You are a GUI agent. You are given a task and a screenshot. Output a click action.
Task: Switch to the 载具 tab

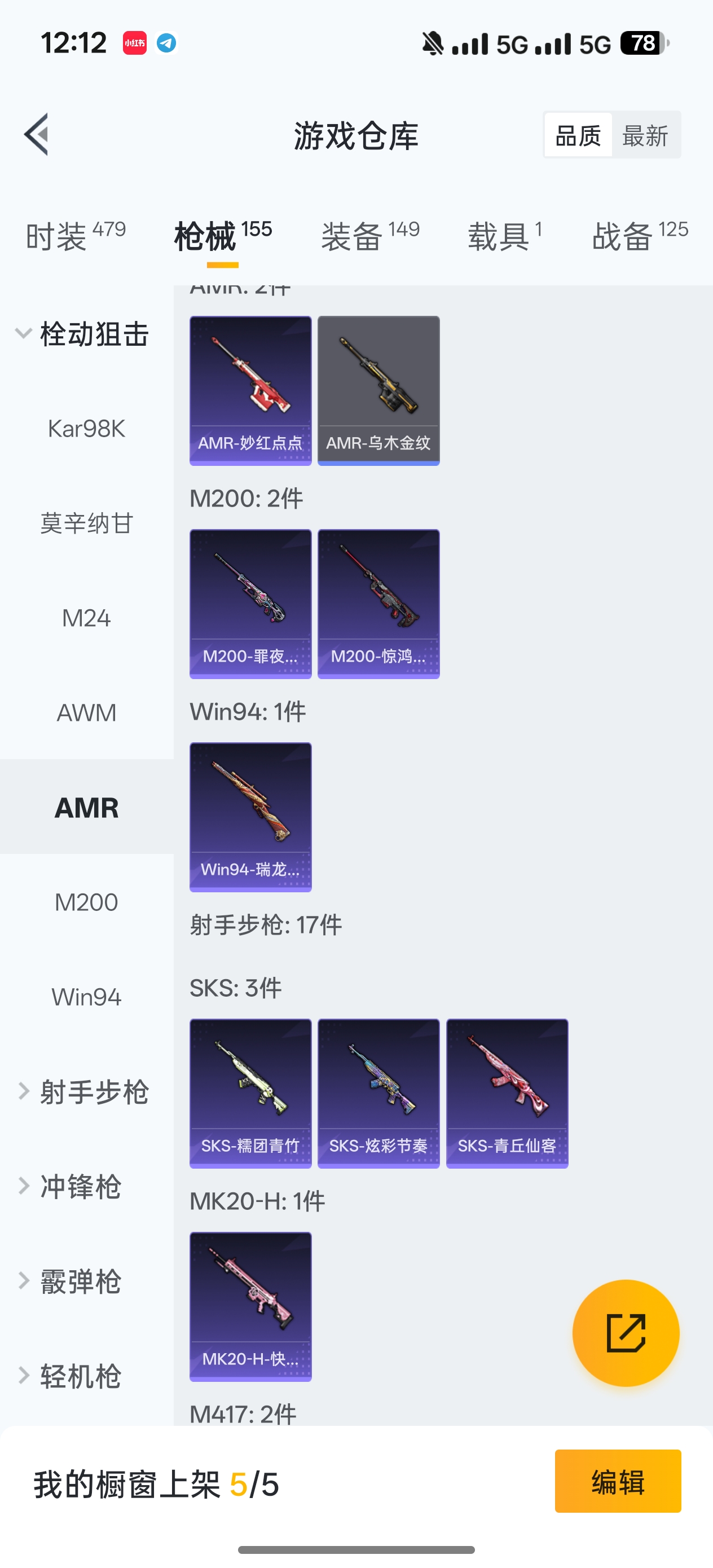504,236
